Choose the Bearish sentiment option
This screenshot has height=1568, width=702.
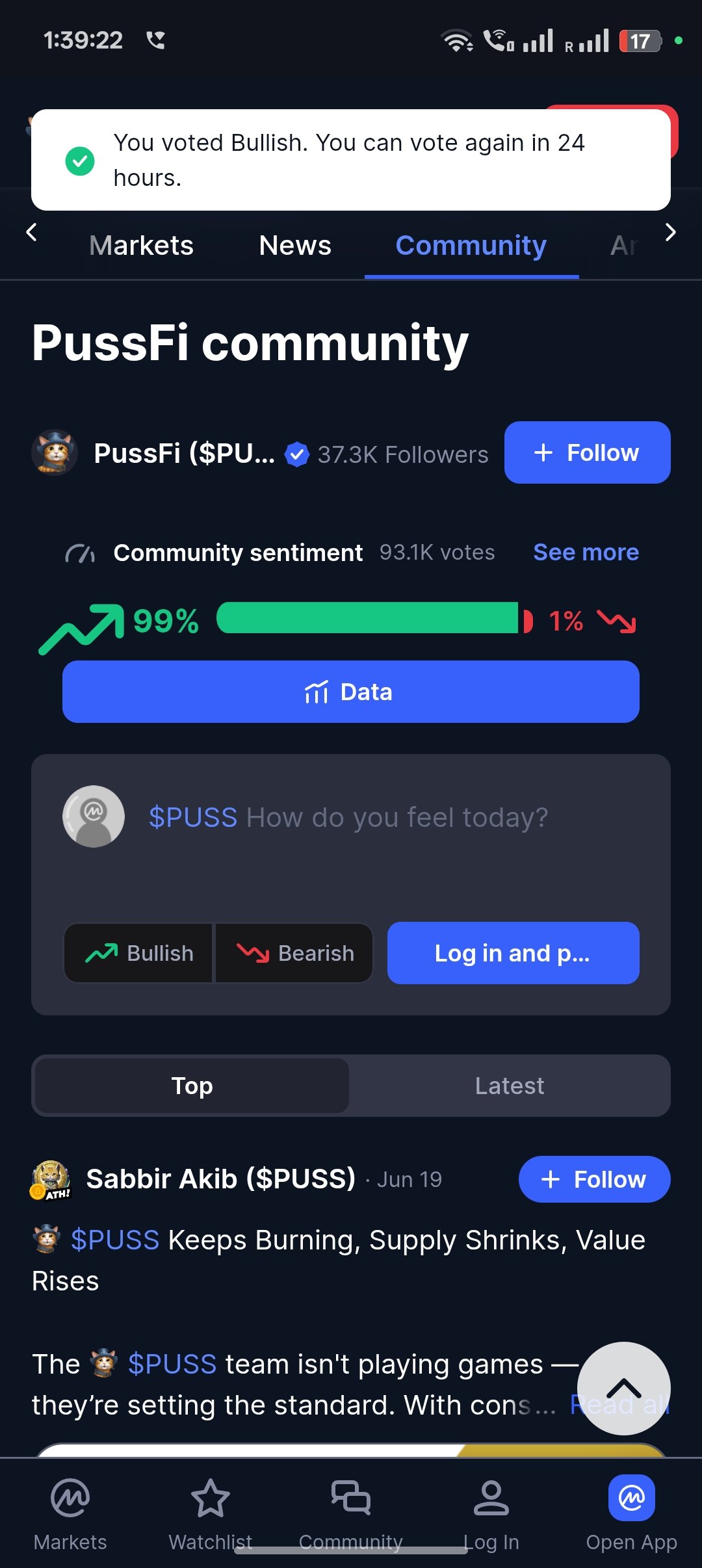coord(295,953)
